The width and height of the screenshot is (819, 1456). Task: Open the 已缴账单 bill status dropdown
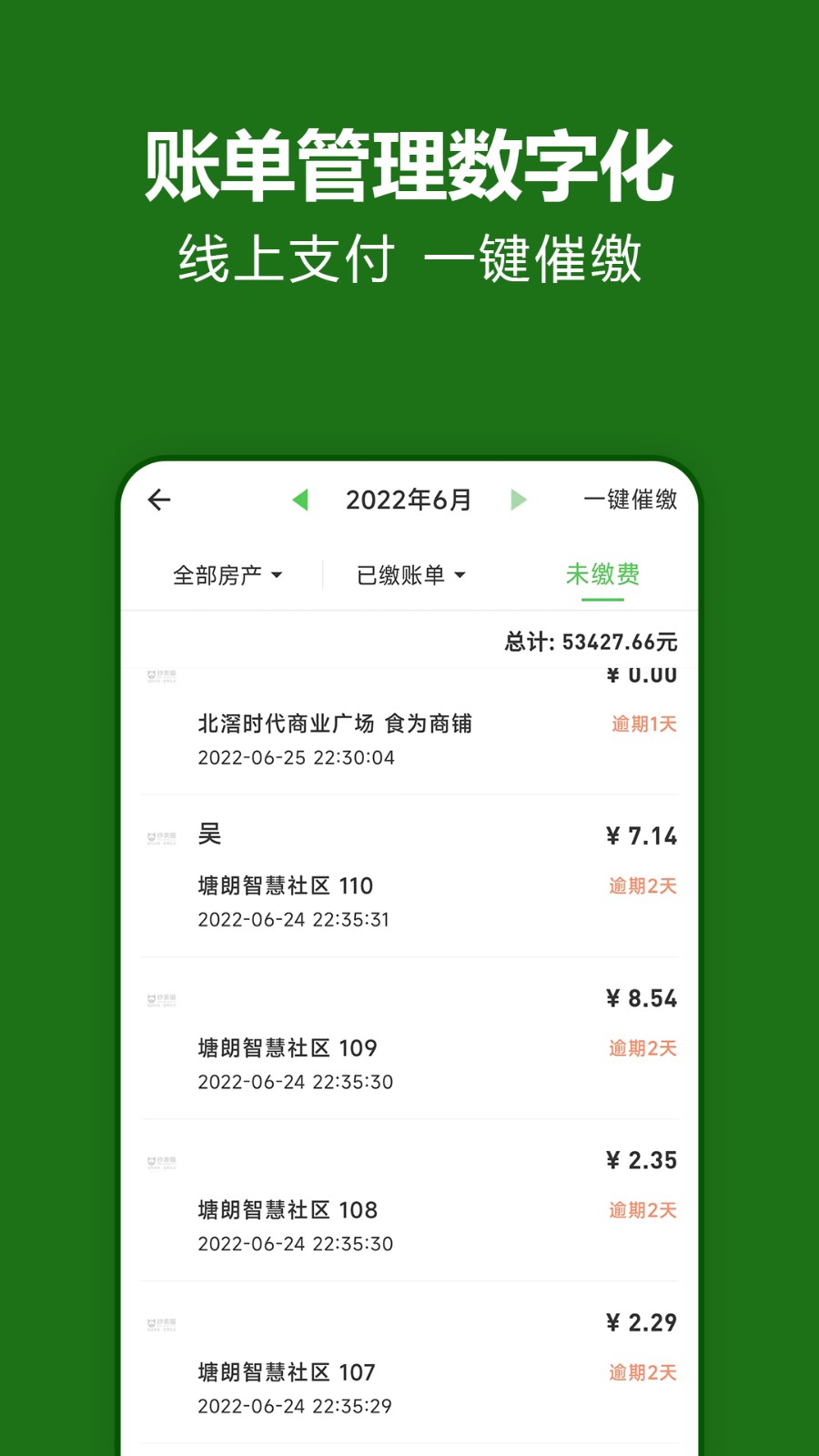tap(410, 574)
